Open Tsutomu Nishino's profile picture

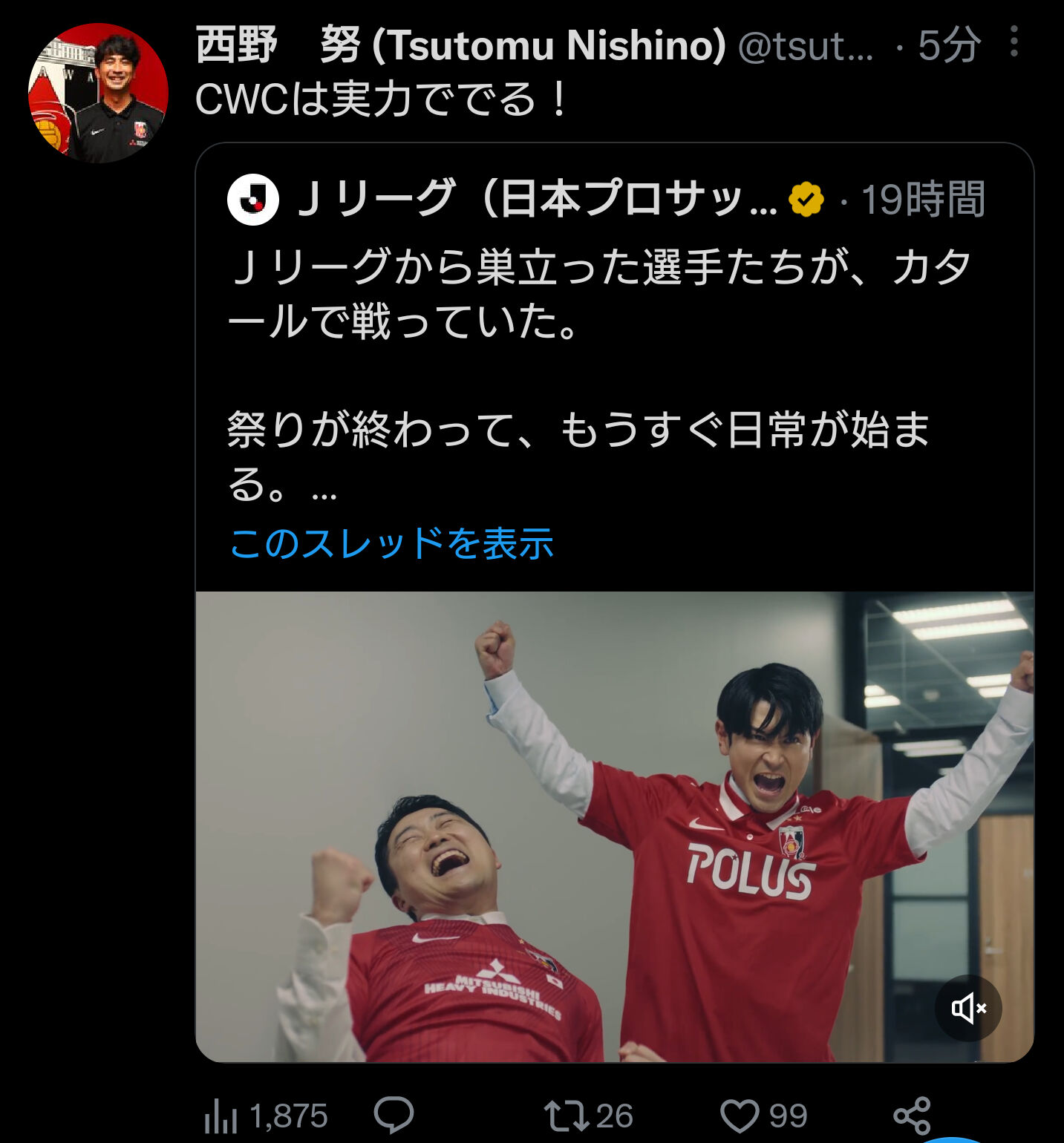coord(98,93)
